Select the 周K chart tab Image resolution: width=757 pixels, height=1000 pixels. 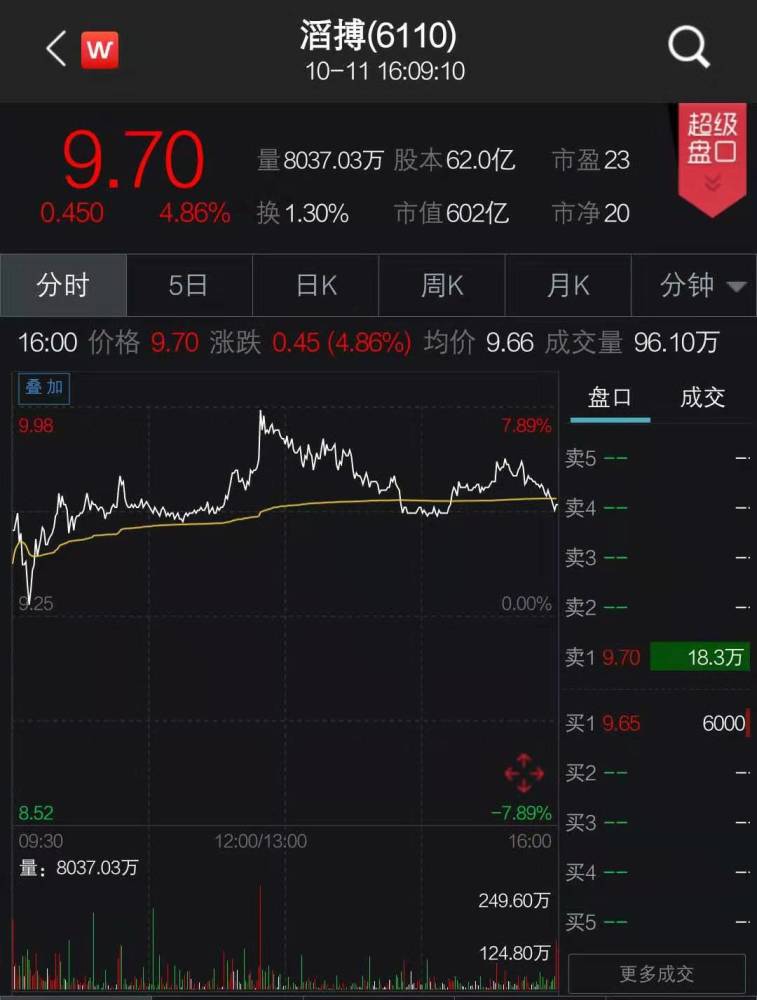point(442,286)
